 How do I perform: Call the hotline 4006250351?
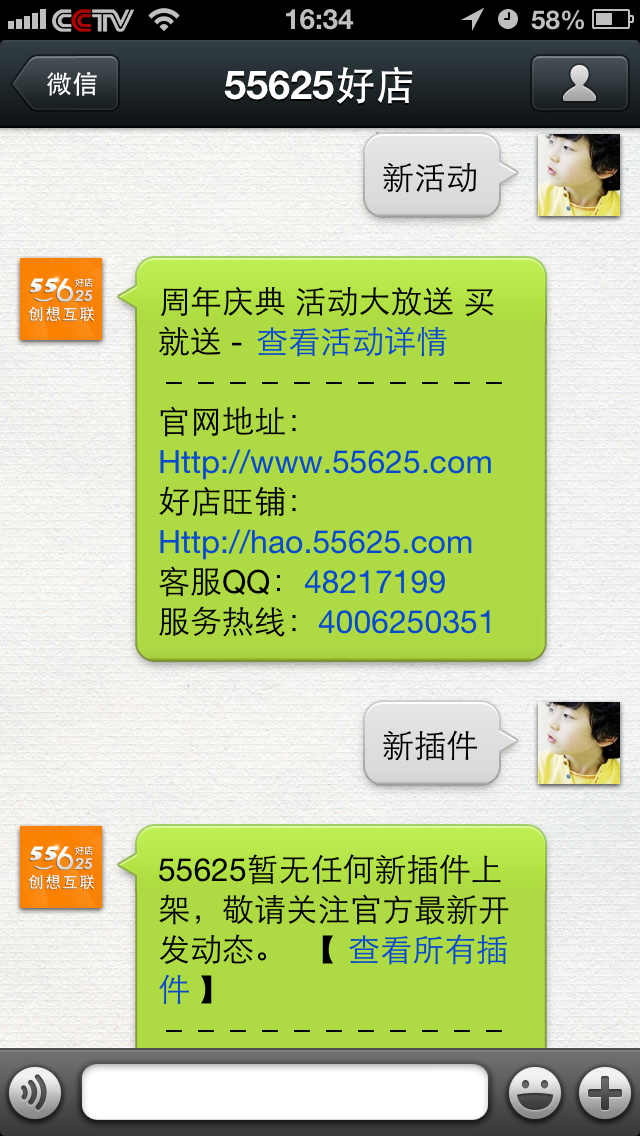coord(405,622)
